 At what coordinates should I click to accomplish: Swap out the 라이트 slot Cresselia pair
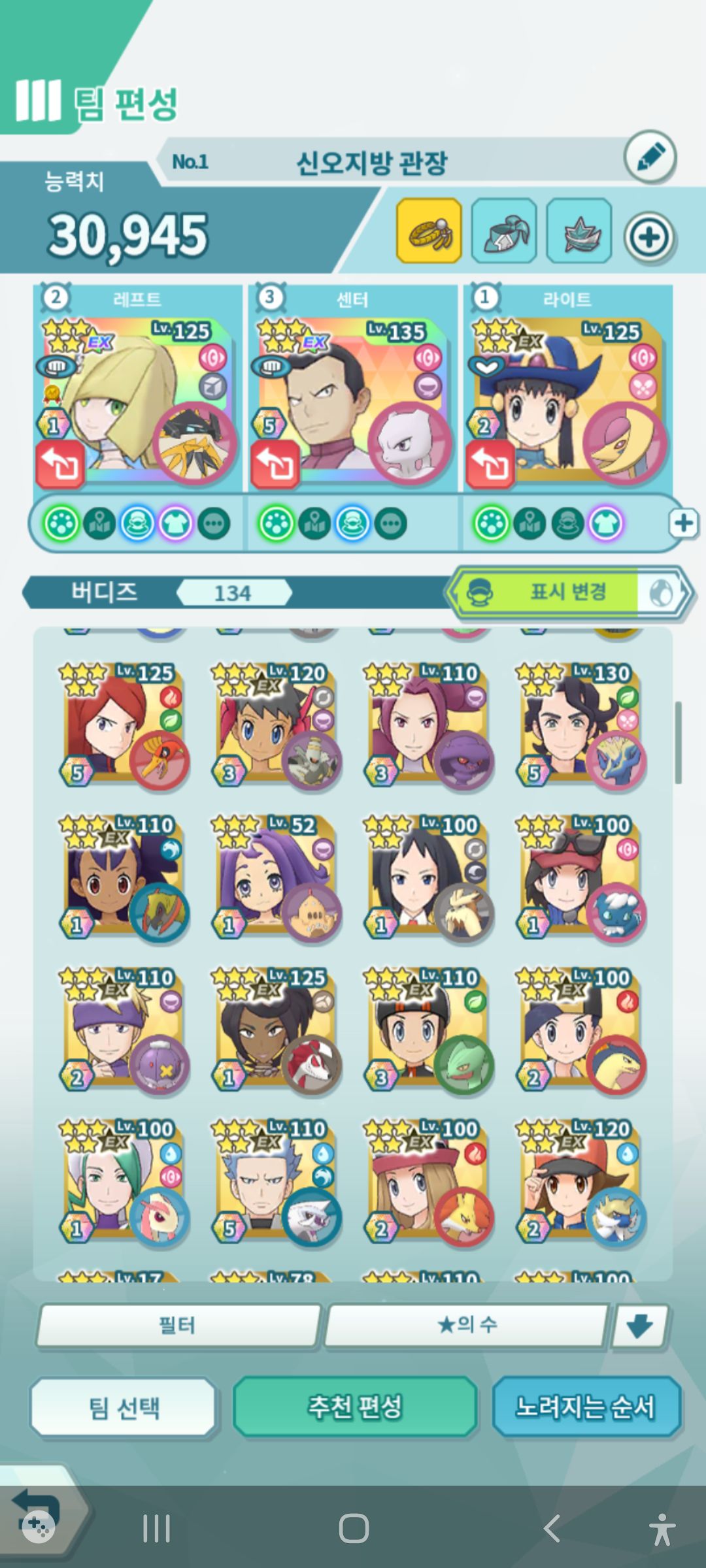(x=490, y=465)
